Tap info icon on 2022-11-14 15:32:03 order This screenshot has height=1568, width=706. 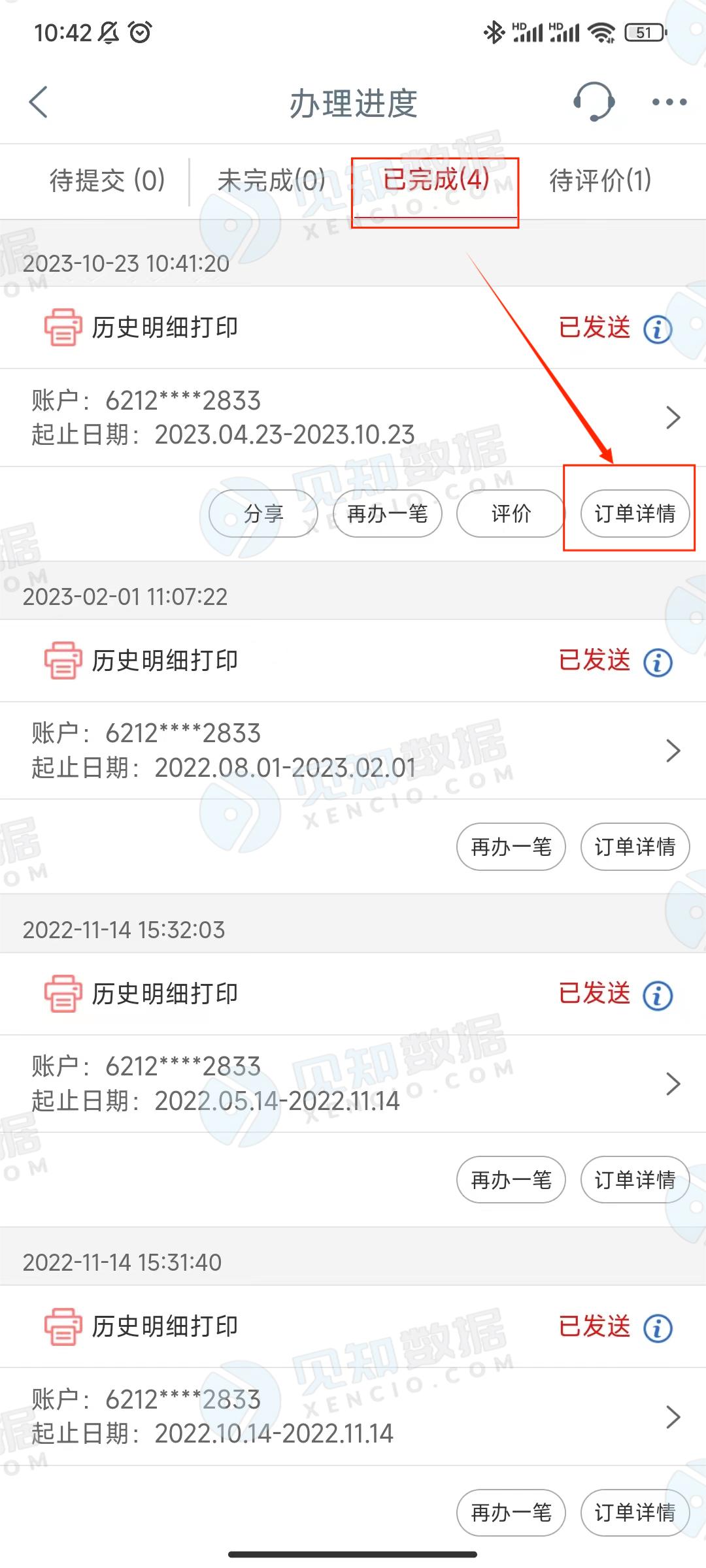658,996
